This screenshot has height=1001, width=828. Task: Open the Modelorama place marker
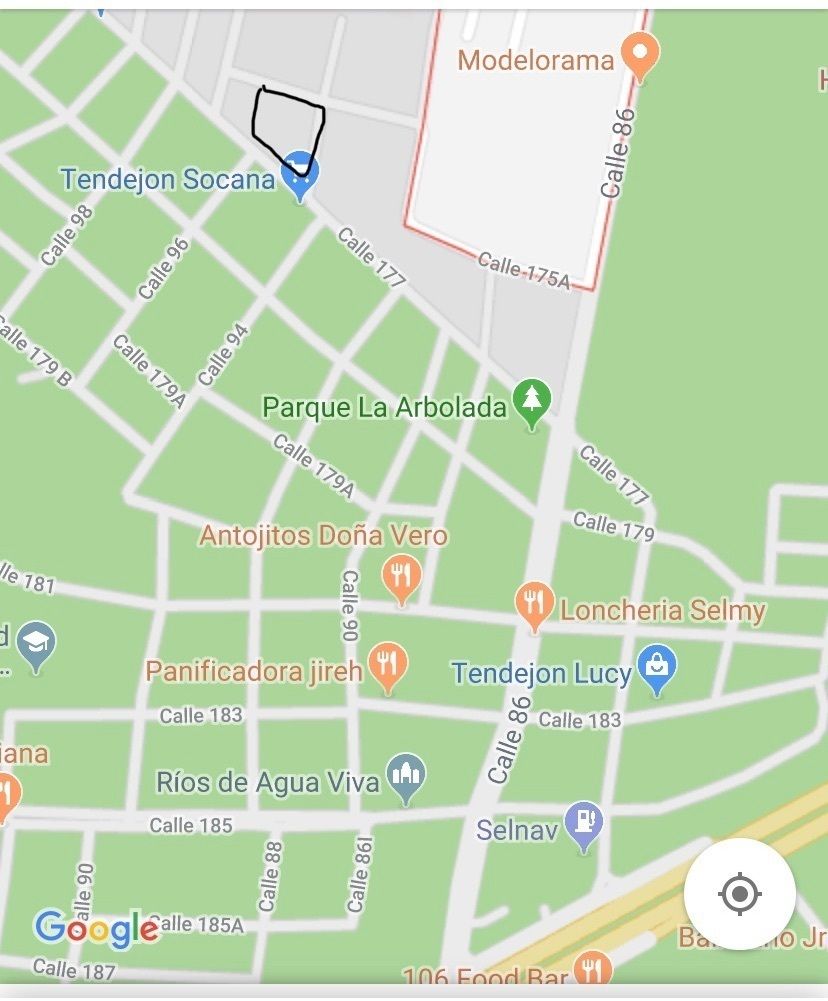pos(640,55)
